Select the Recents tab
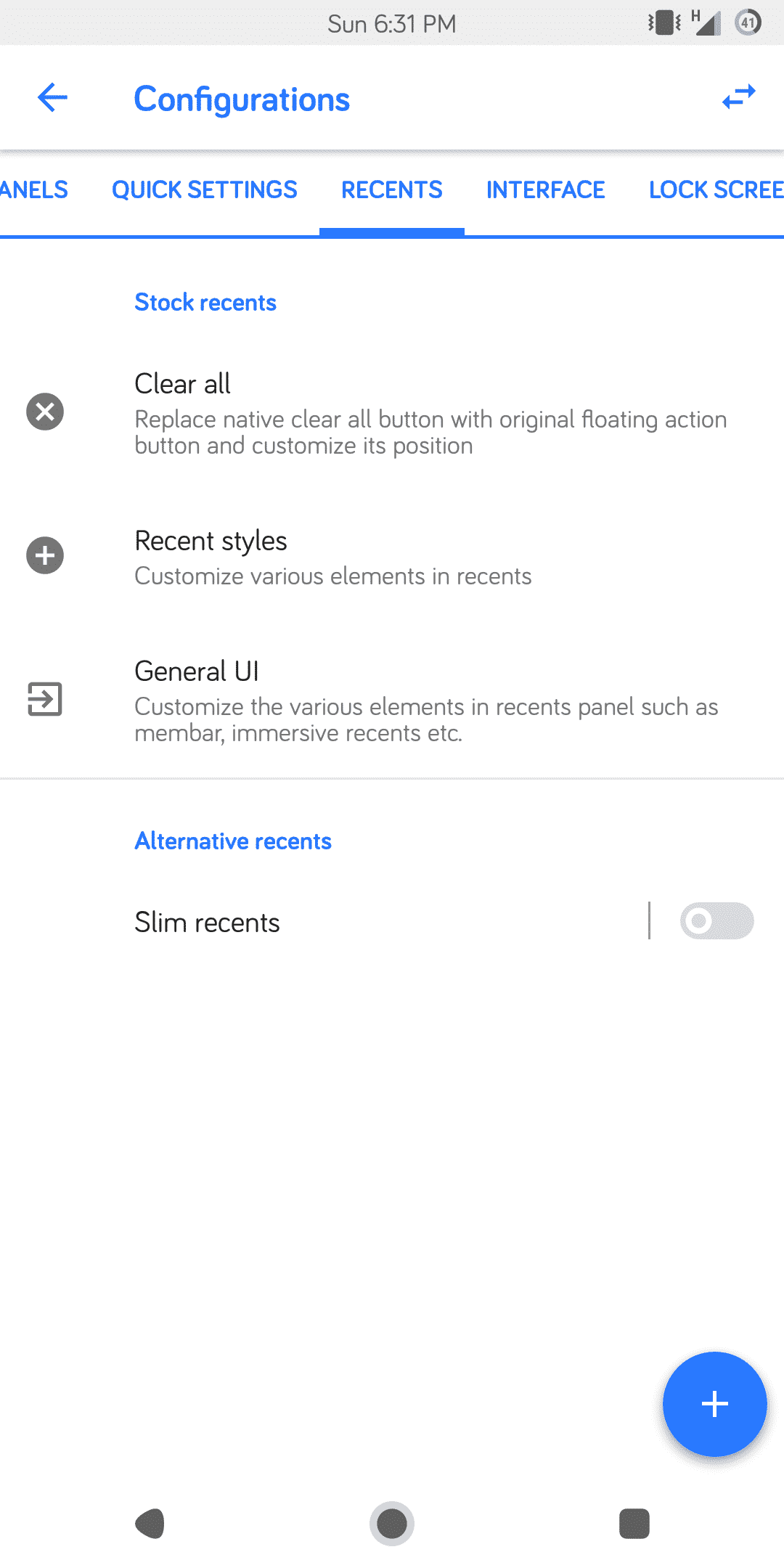The height and width of the screenshot is (1568, 784). (392, 190)
